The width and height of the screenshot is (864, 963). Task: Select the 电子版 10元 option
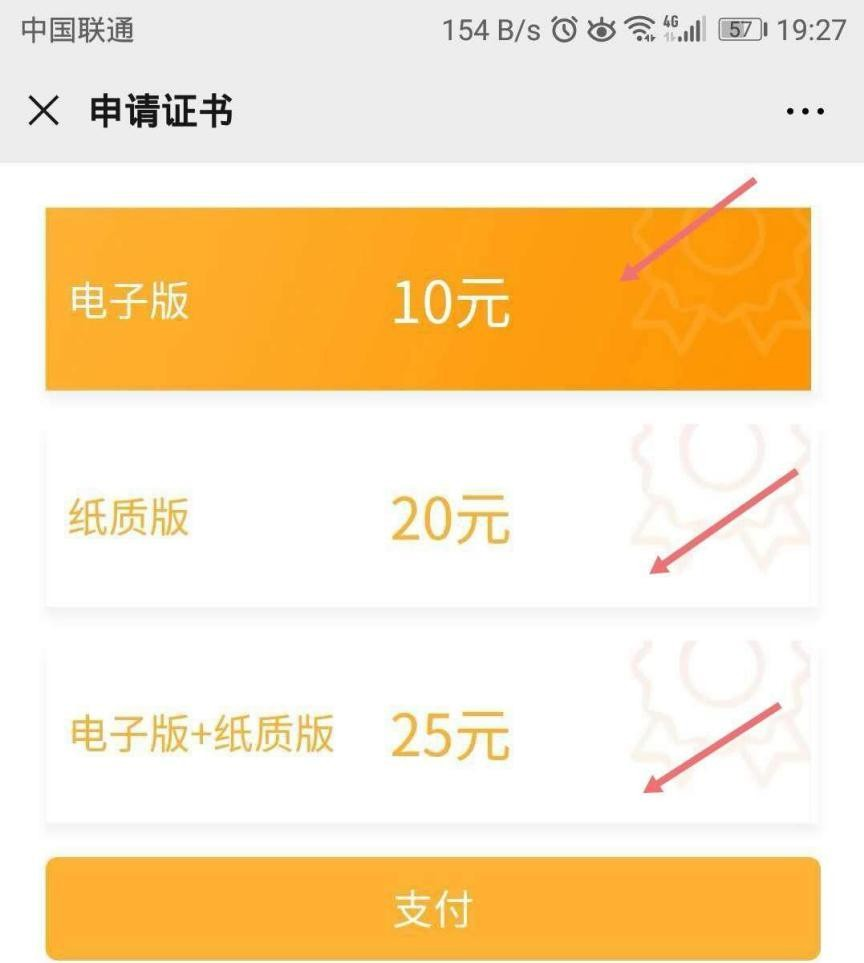pyautogui.click(x=428, y=299)
